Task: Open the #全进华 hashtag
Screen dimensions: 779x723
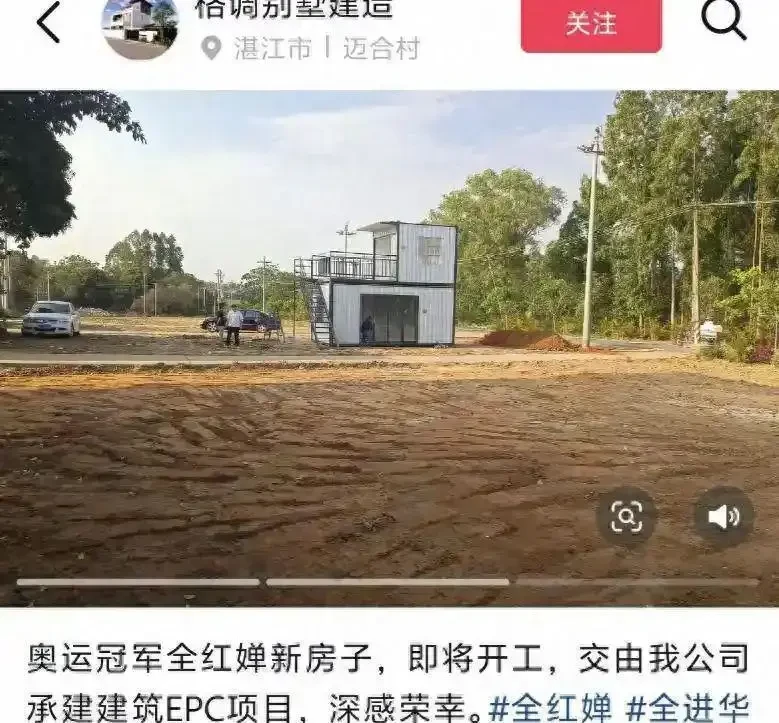Action: point(688,707)
